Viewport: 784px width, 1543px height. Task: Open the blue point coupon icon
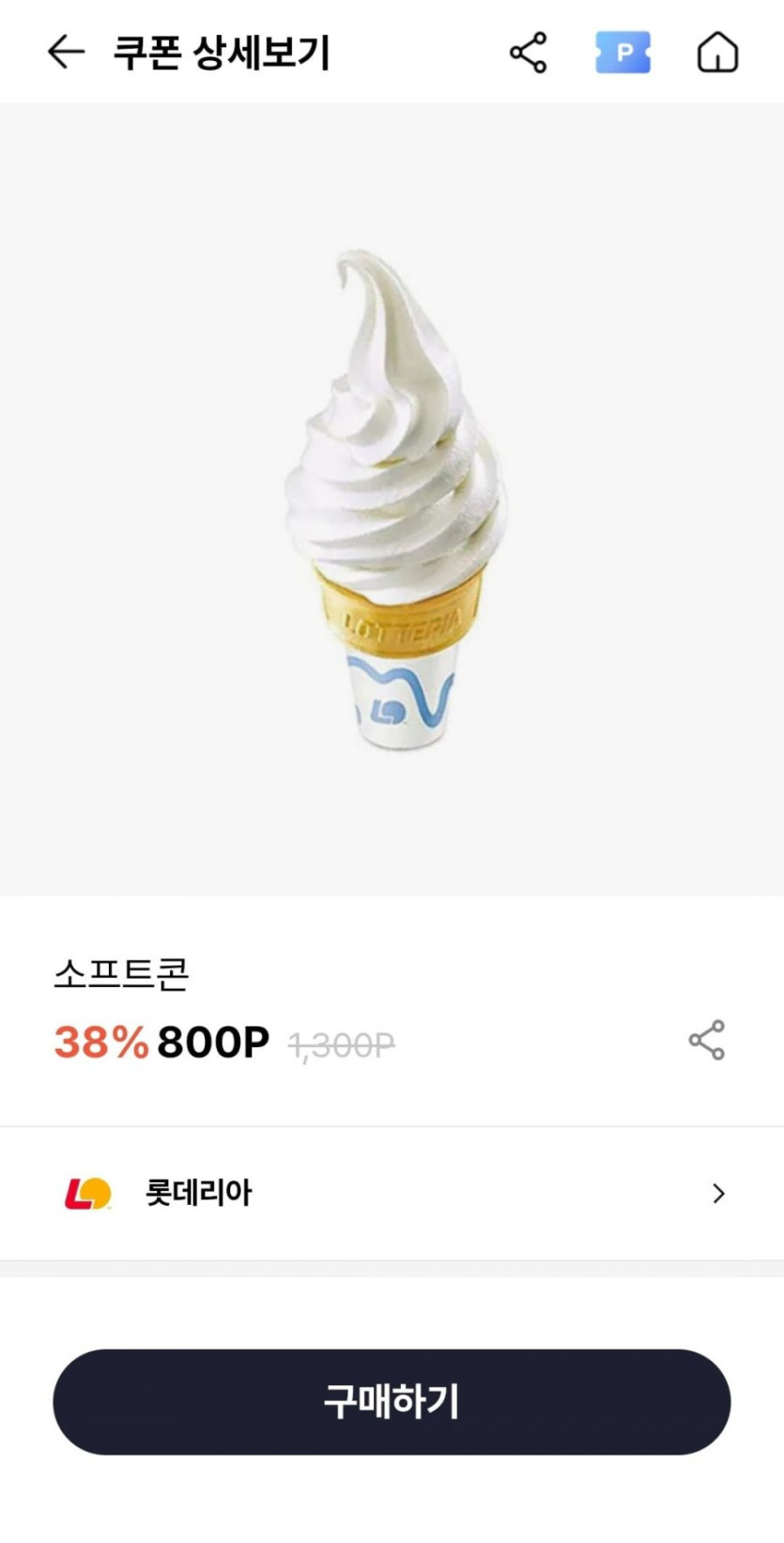click(623, 53)
